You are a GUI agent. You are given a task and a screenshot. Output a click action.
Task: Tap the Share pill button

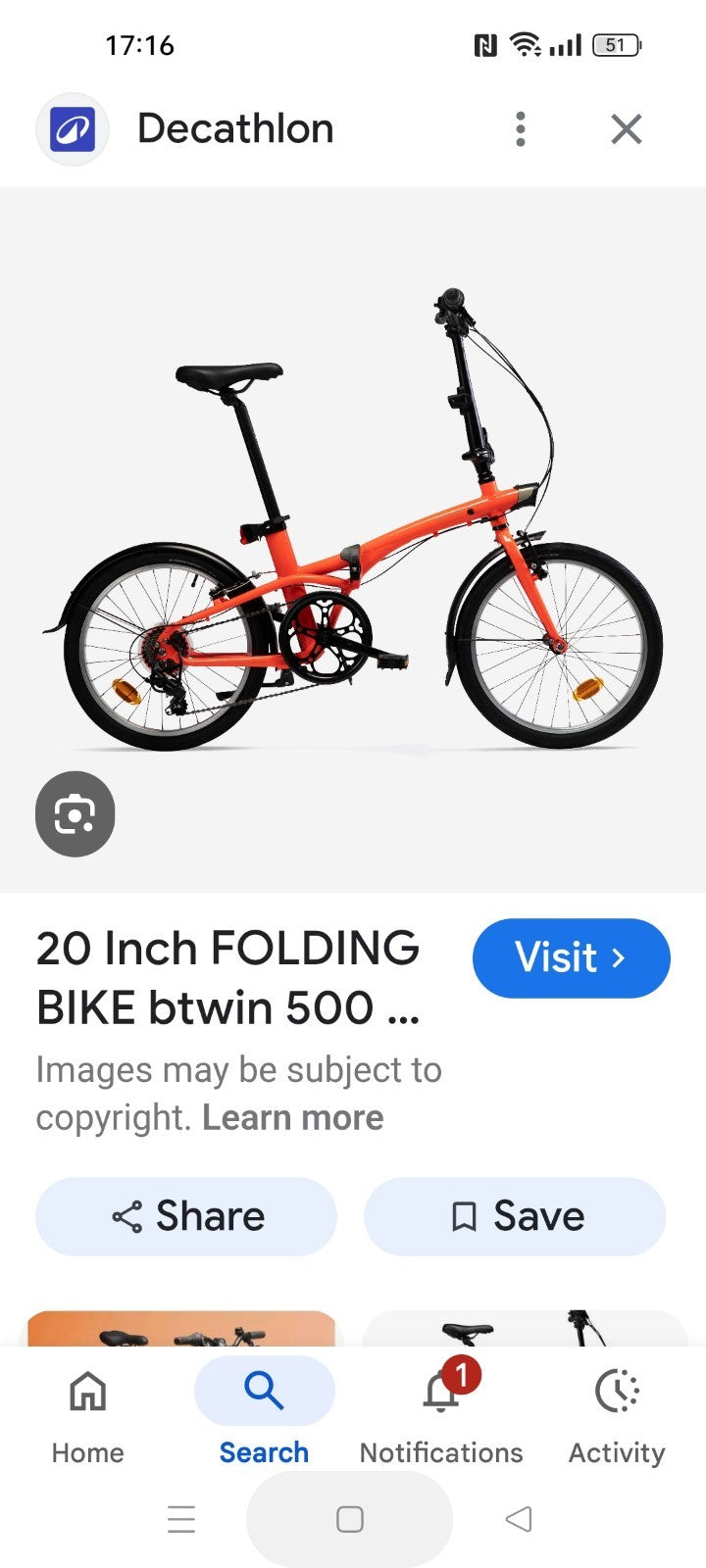pyautogui.click(x=186, y=1216)
